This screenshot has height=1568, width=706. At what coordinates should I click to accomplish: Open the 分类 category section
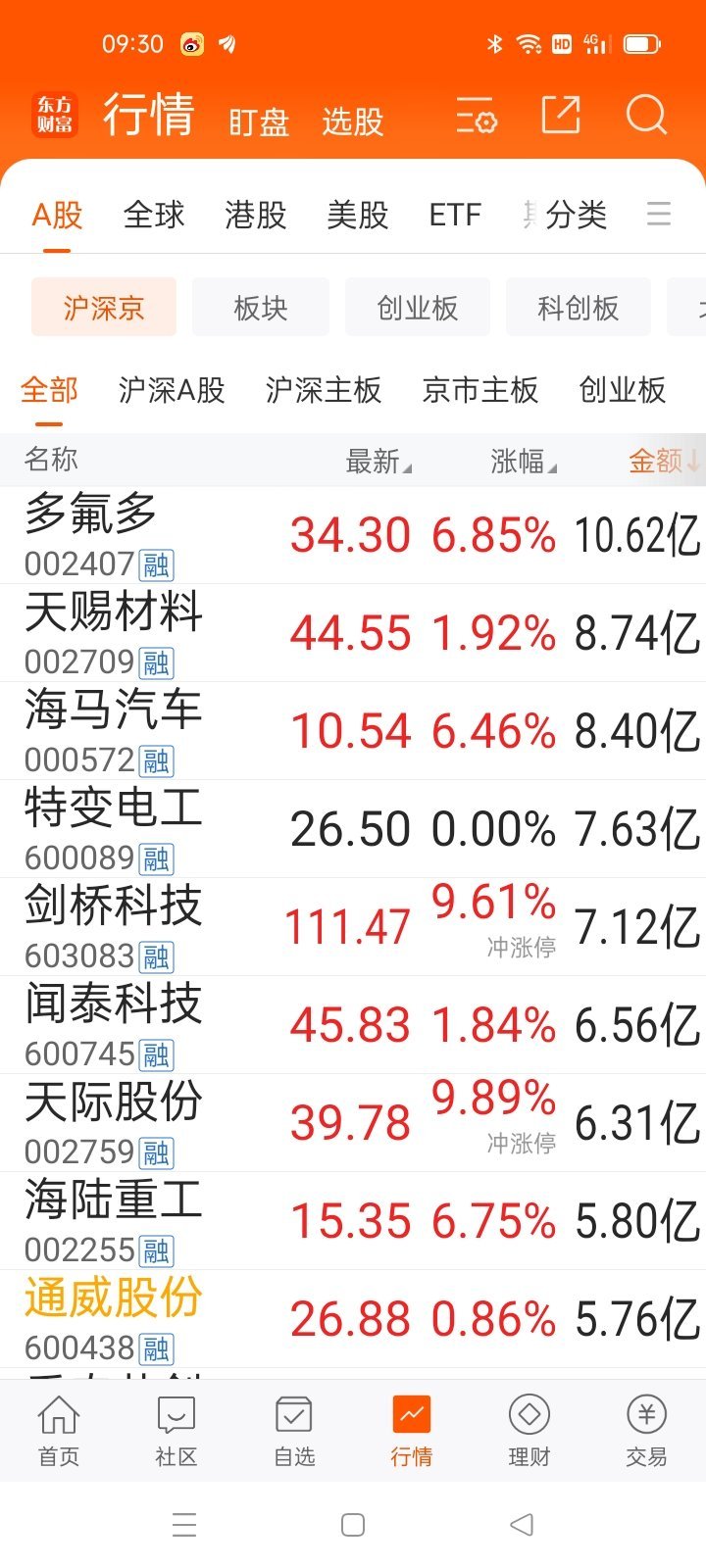coord(575,217)
